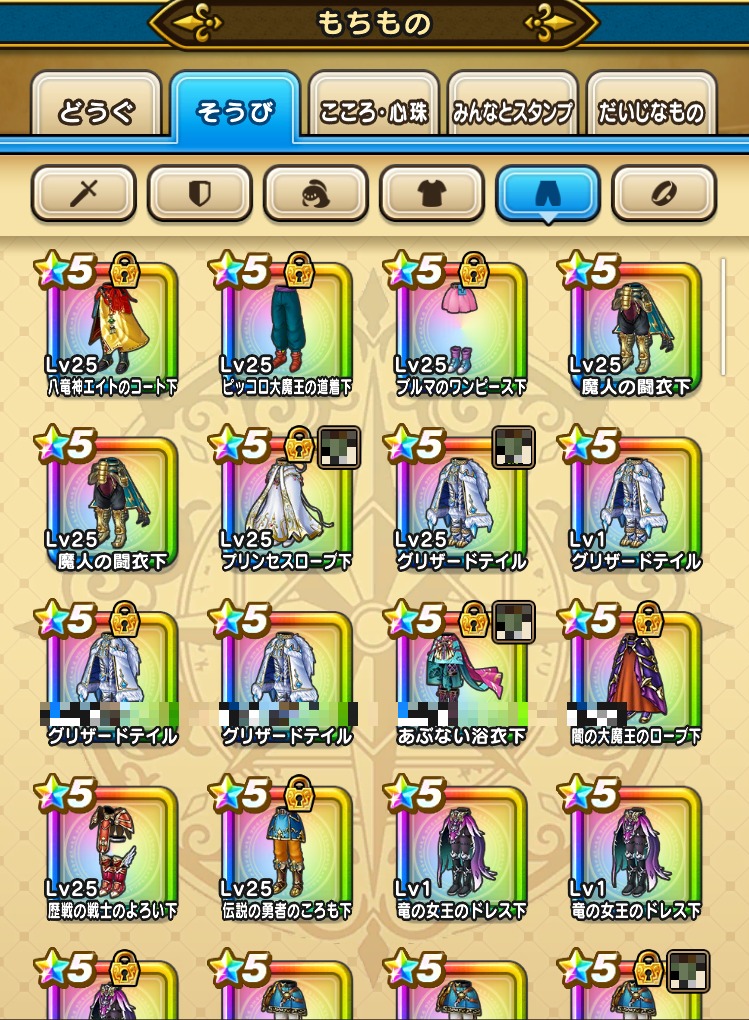
Task: Open the だいじなもの tab
Action: 651,111
